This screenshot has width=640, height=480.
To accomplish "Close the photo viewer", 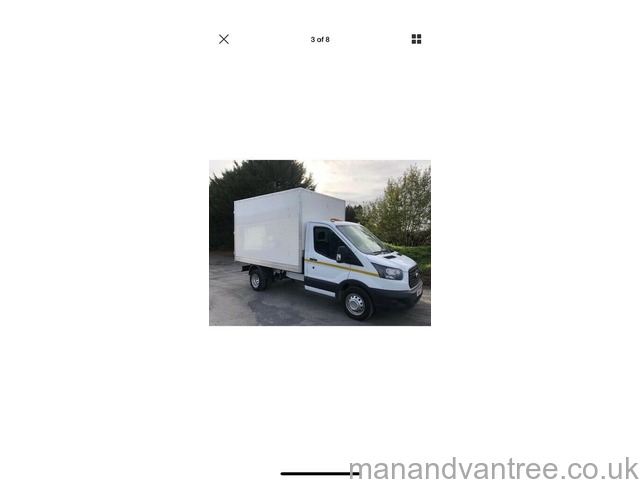I will (224, 39).
